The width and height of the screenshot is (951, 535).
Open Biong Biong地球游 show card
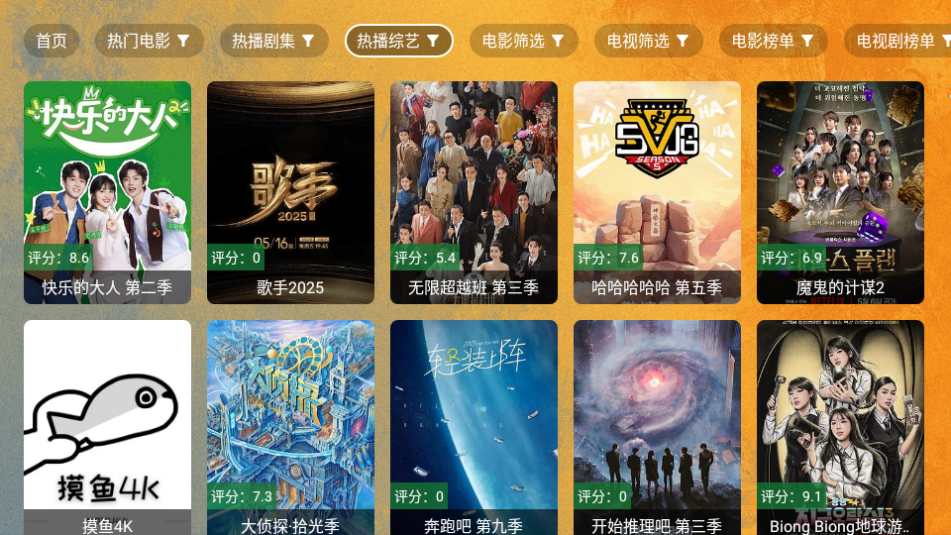840,427
